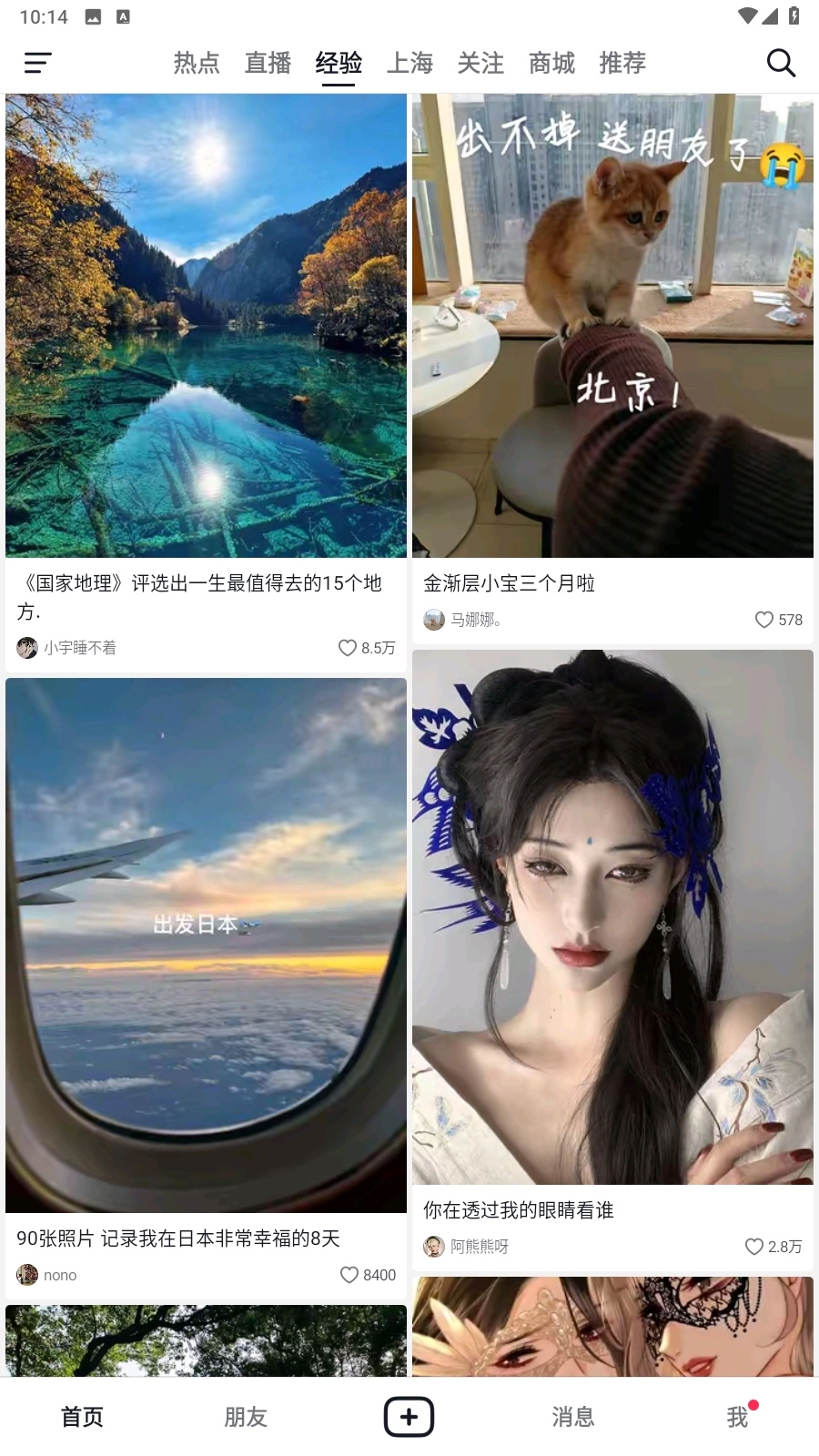Open 消息 messages from bottom navigation
This screenshot has width=819, height=1456.
tap(571, 1416)
